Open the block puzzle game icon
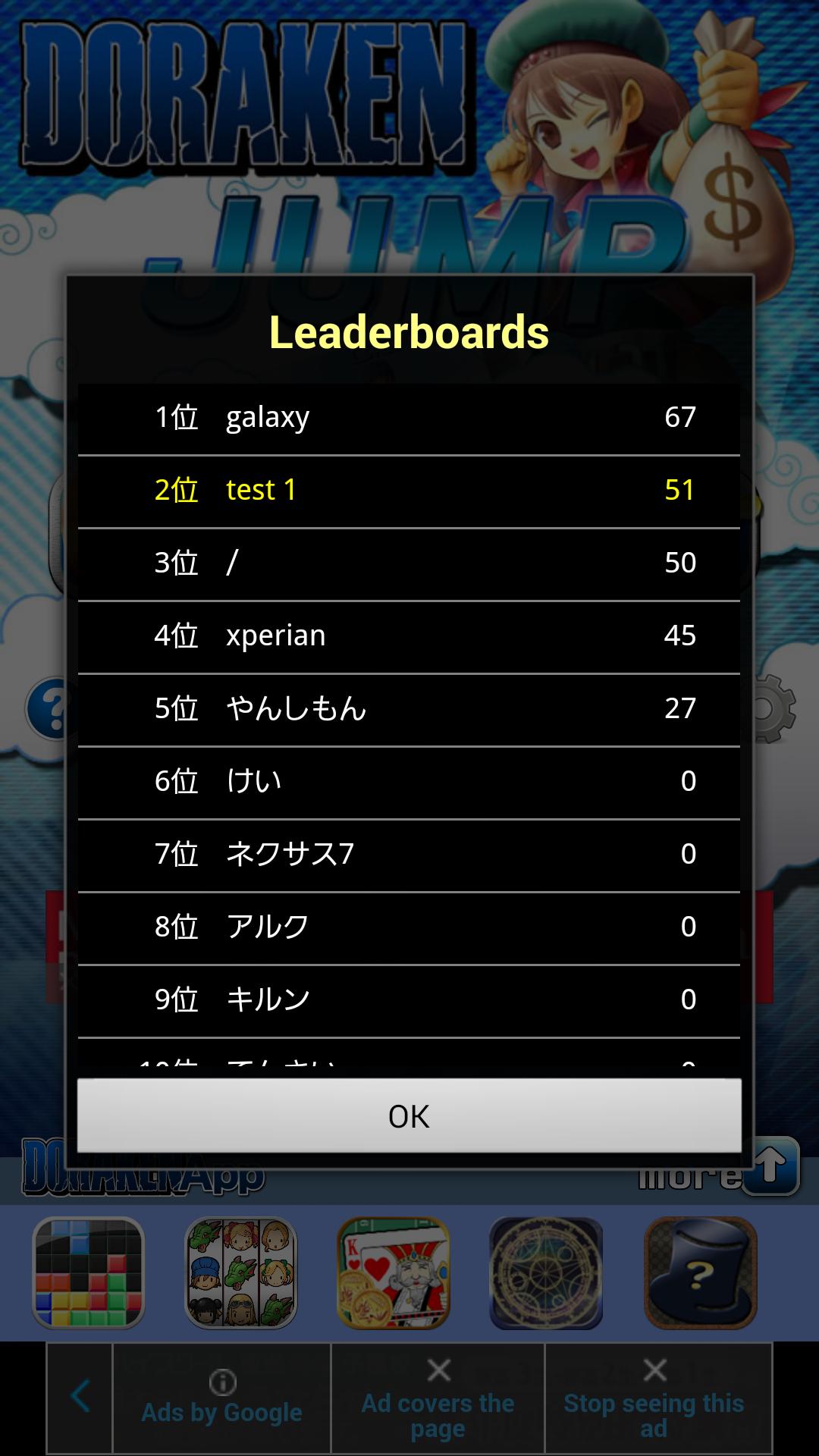Viewport: 819px width, 1456px height. pos(89,1273)
